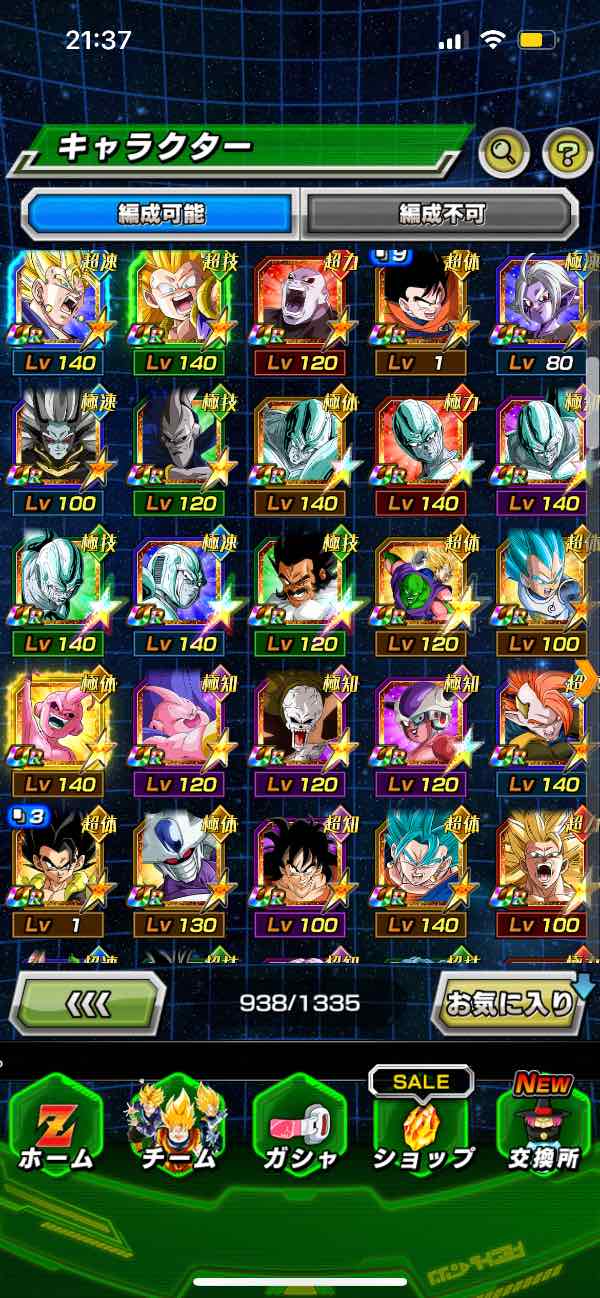Select the Piccolo and Gohan Lv 120 card
This screenshot has height=1298, width=600.
[x=422, y=592]
